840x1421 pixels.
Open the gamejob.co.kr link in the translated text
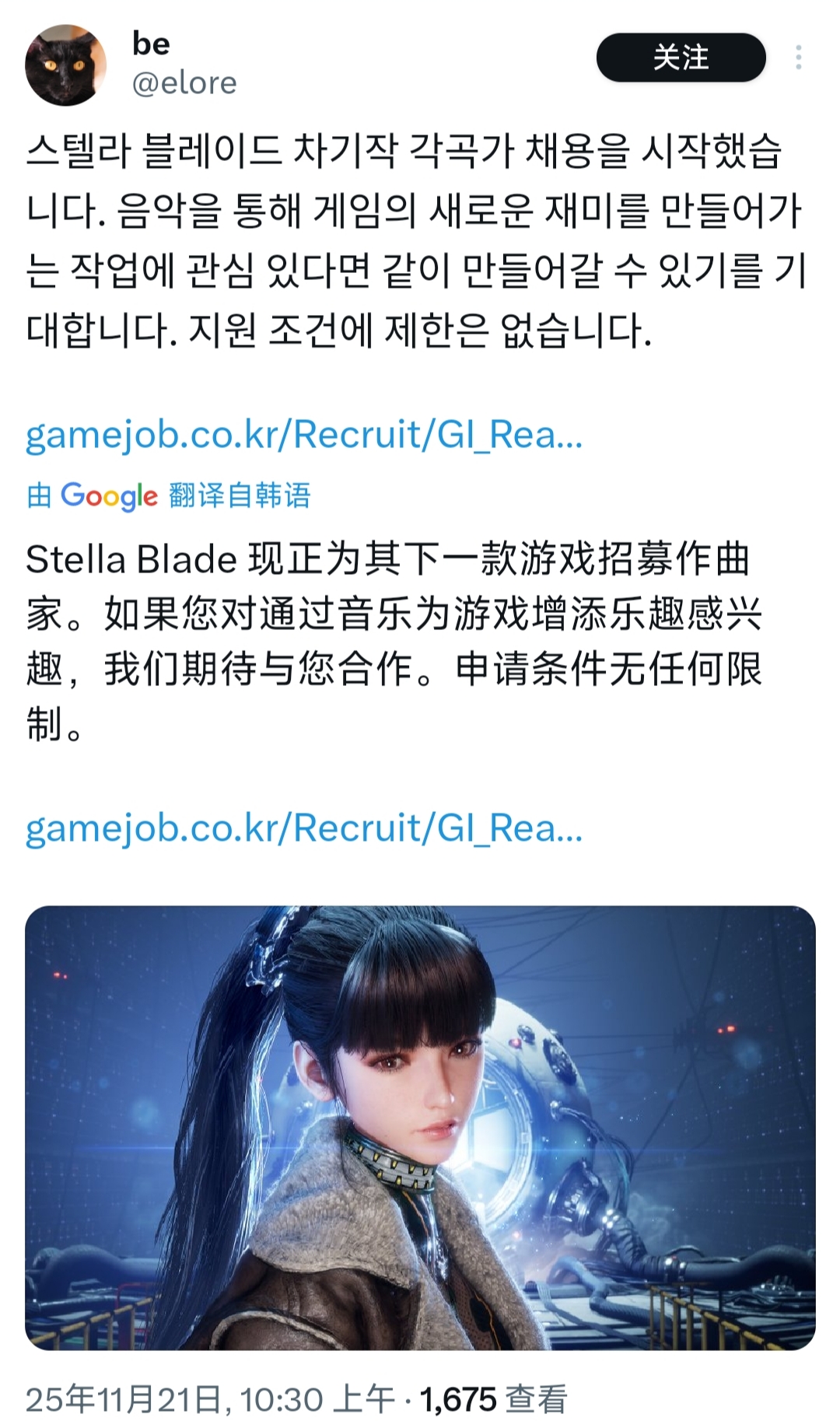tap(303, 829)
